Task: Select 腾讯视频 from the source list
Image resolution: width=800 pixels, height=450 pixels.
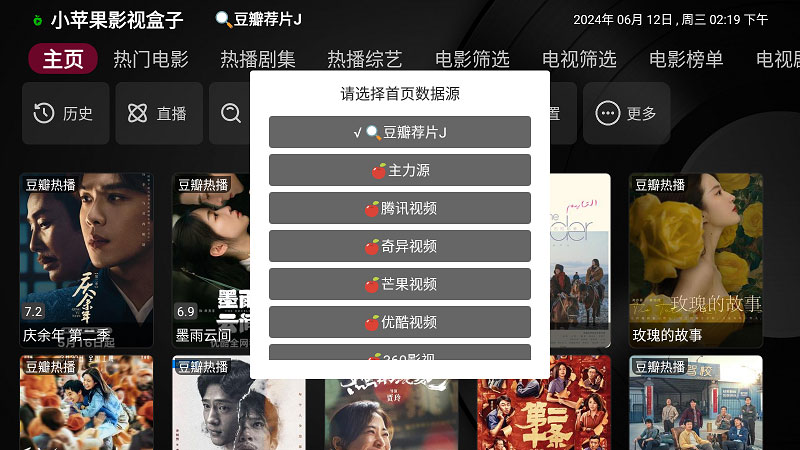Action: [x=400, y=208]
